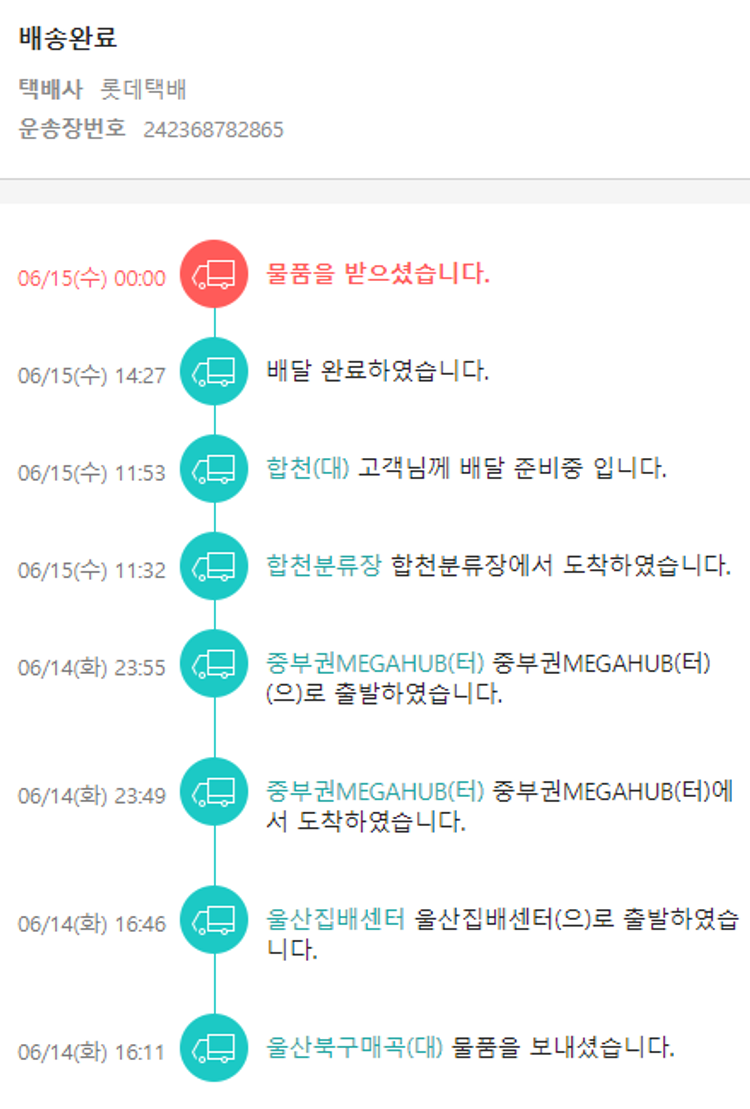Open 중부권MEGAHUB(터) link at 23:55 entry
The image size is (750, 1109).
375,662
